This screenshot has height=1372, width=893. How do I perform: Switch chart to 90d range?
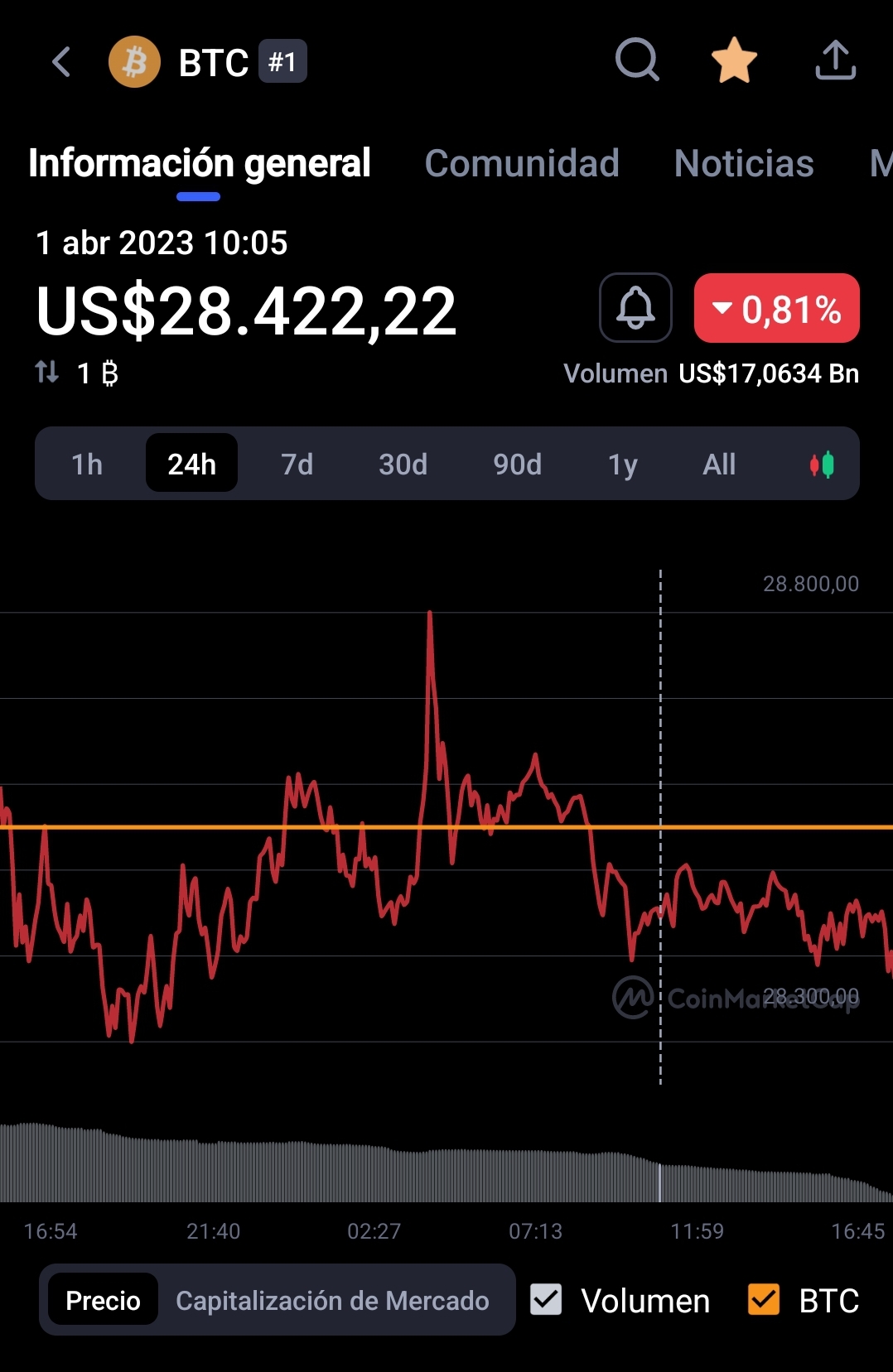coord(517,464)
